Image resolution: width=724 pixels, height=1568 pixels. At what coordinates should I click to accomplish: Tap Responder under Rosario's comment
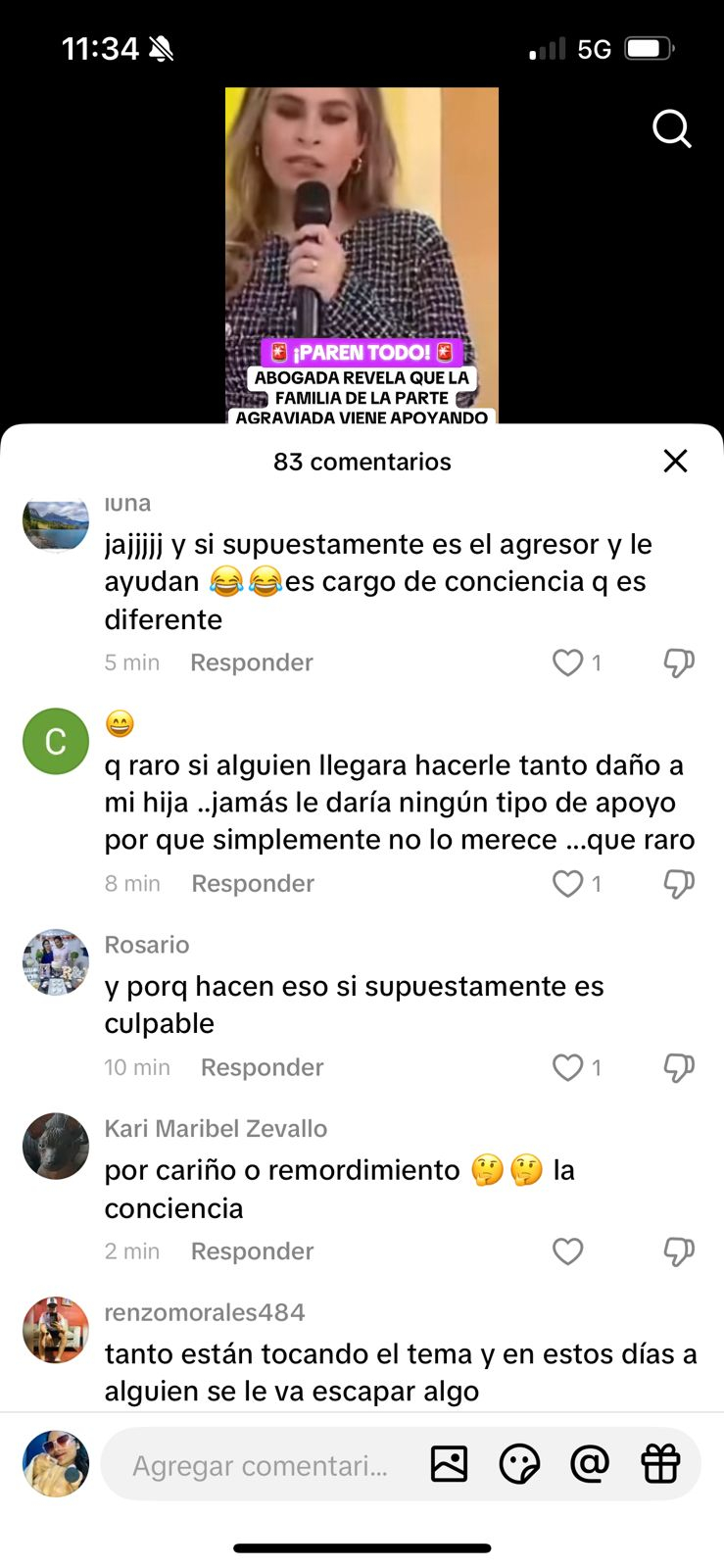[262, 1067]
